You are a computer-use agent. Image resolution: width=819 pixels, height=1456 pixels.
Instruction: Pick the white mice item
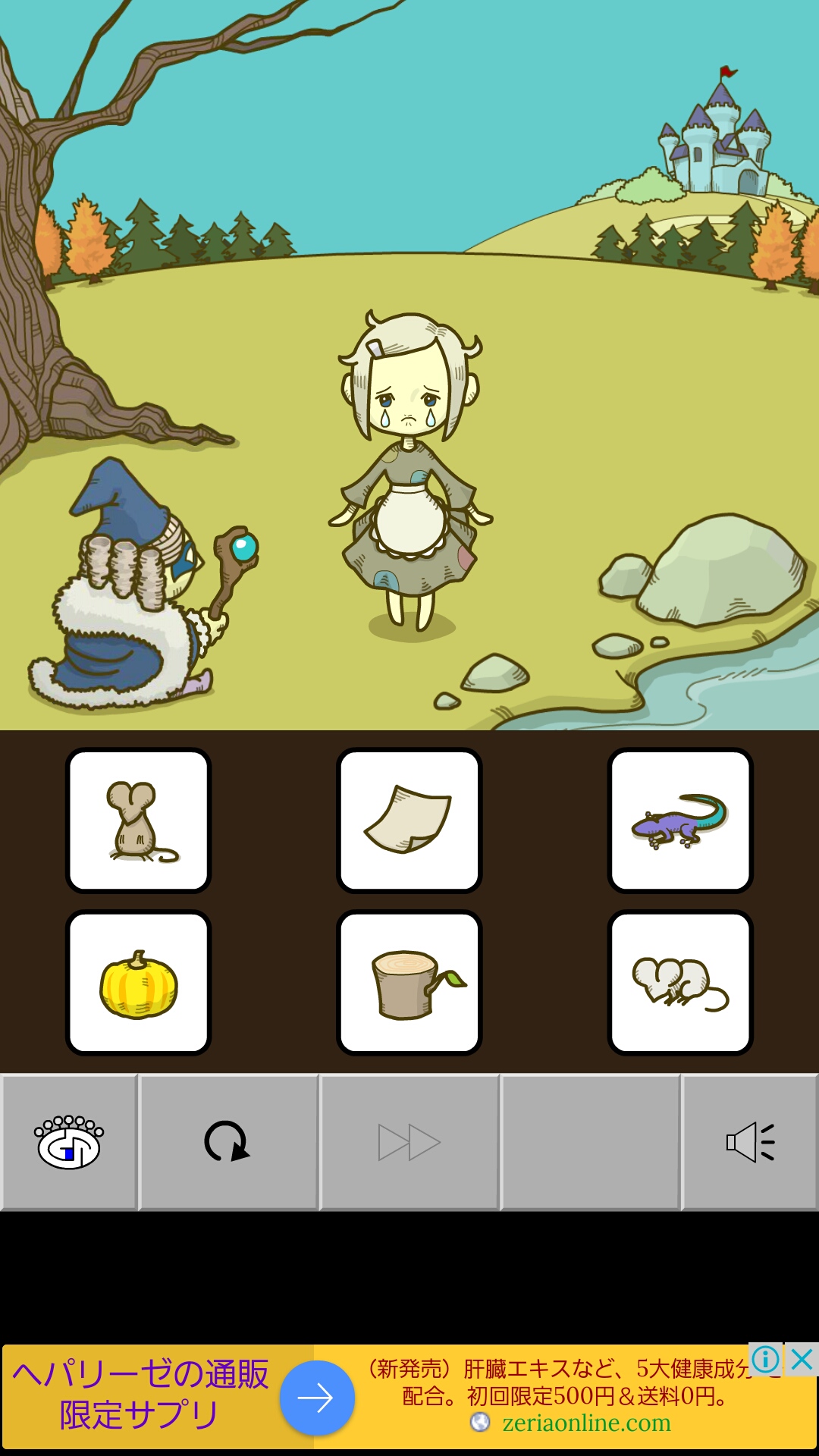pos(679,983)
